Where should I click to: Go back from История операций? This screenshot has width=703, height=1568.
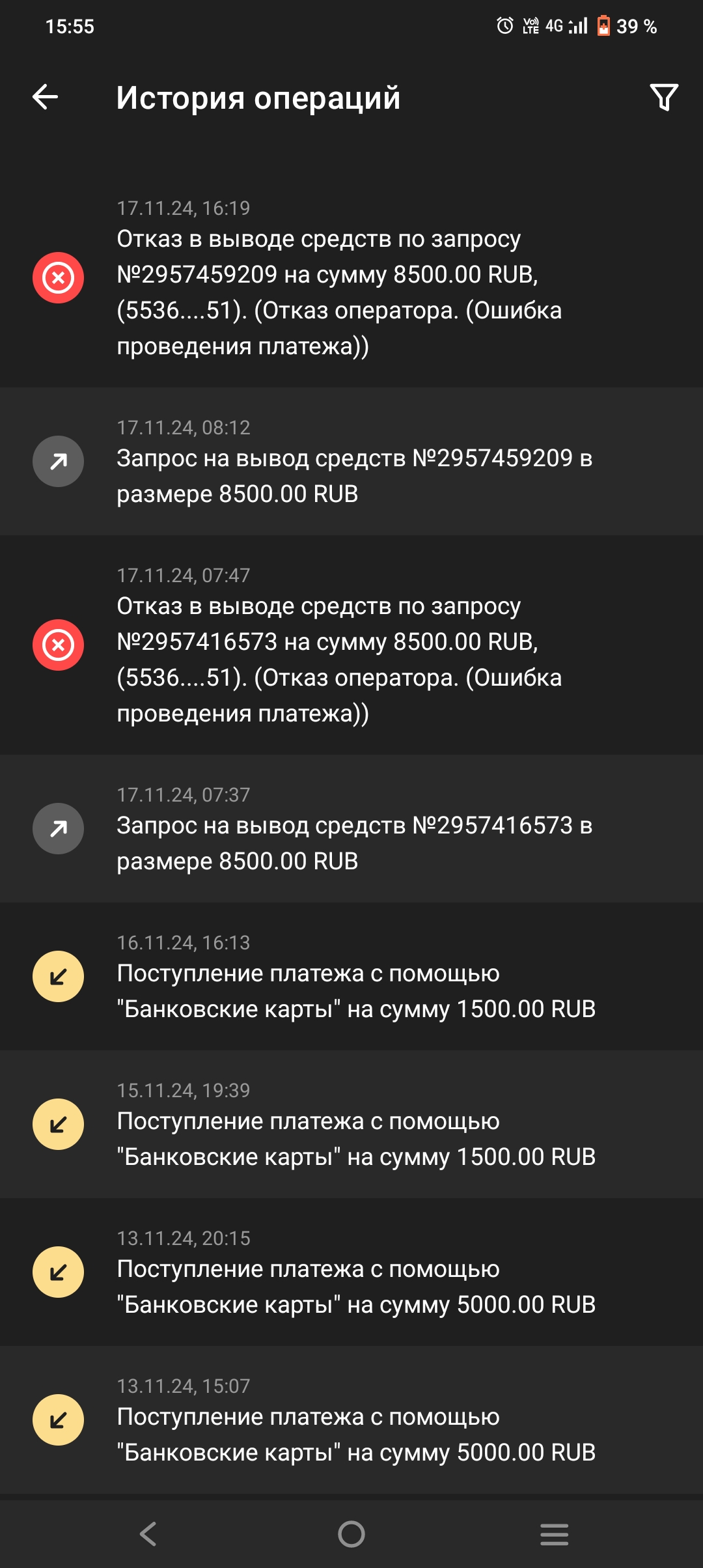click(46, 98)
